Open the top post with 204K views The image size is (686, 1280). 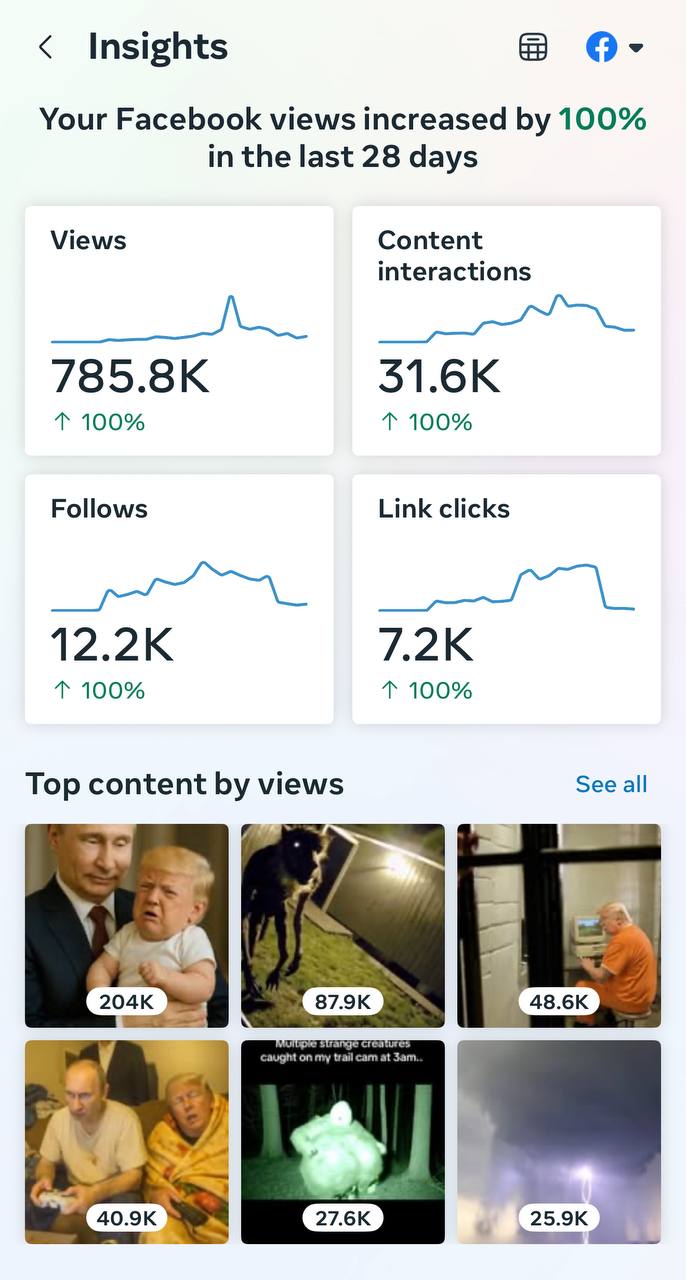tap(127, 926)
